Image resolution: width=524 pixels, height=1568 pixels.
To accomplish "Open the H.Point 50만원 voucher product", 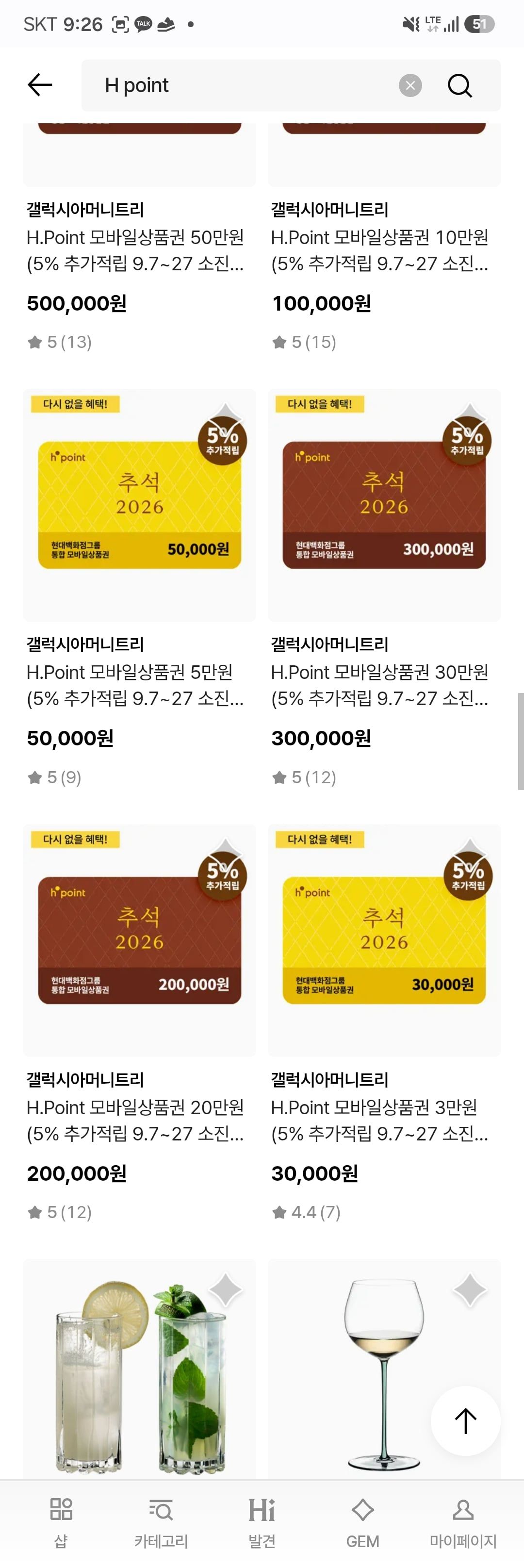I will [x=139, y=237].
